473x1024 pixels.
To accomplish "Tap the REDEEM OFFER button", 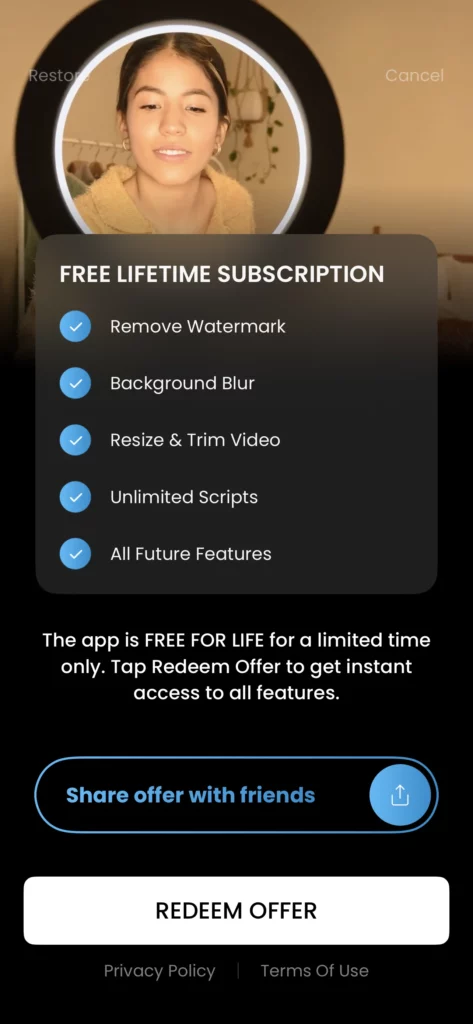I will point(236,910).
